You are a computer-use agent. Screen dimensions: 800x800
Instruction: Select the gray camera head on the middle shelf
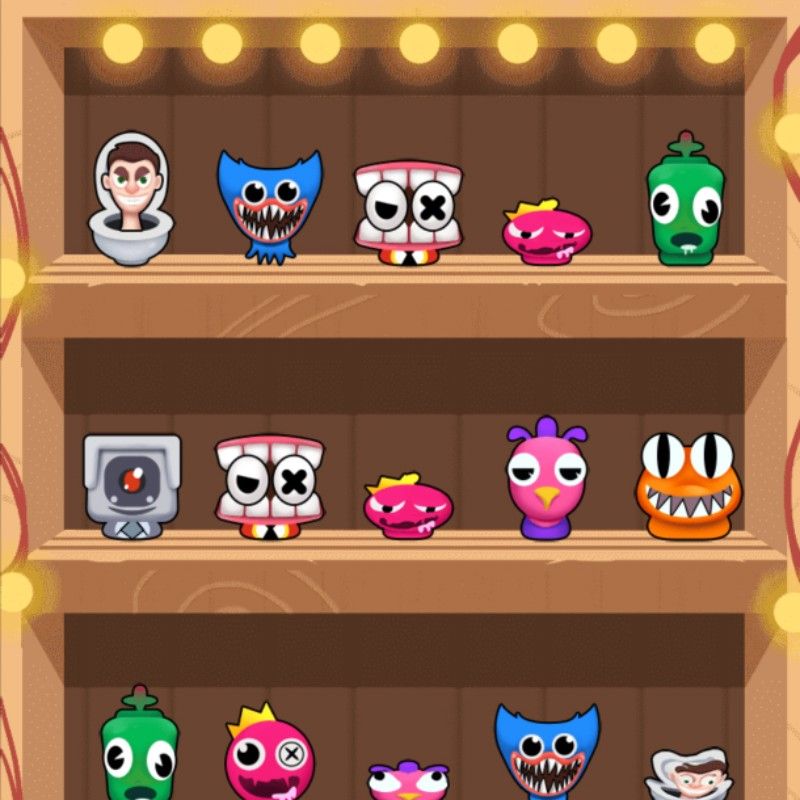point(132,485)
